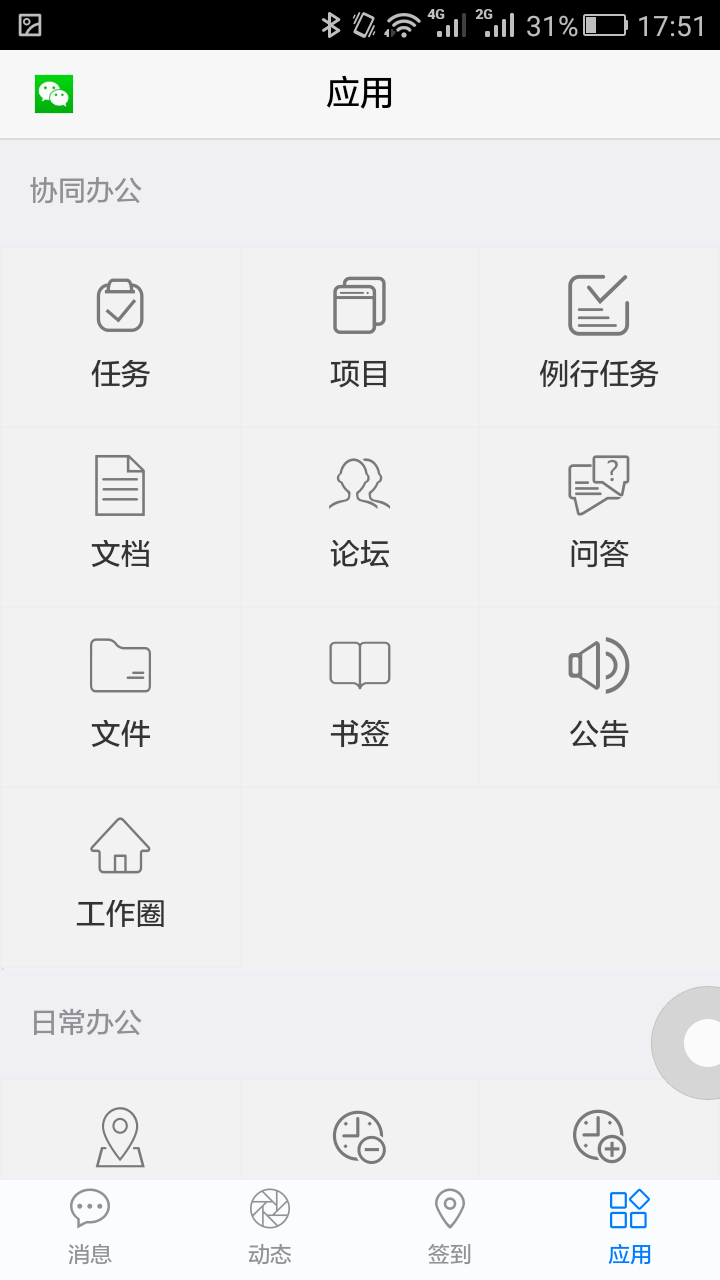
Task: Open the 项目 app
Action: pos(359,336)
